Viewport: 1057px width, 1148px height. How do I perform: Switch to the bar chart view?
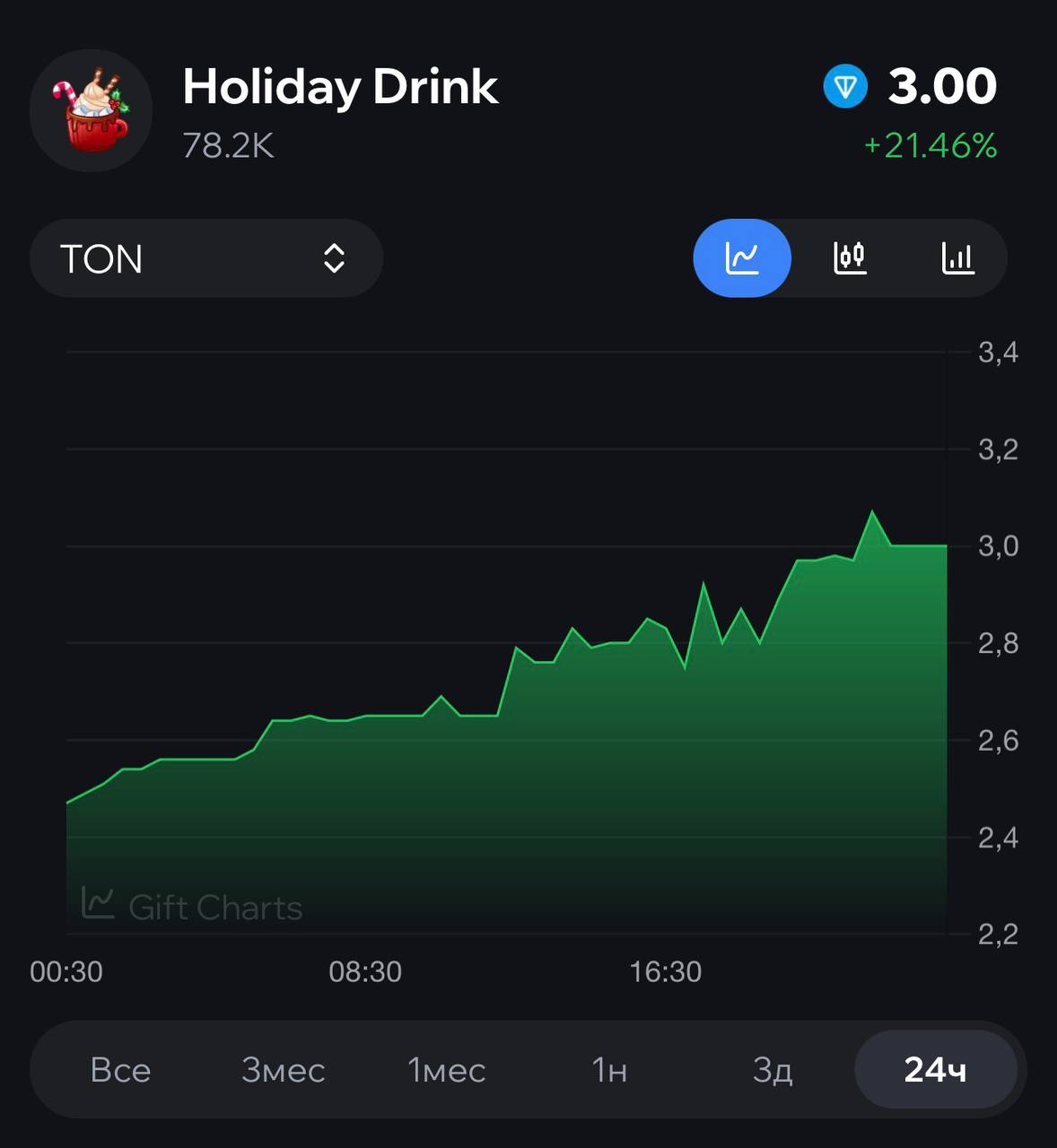(957, 258)
